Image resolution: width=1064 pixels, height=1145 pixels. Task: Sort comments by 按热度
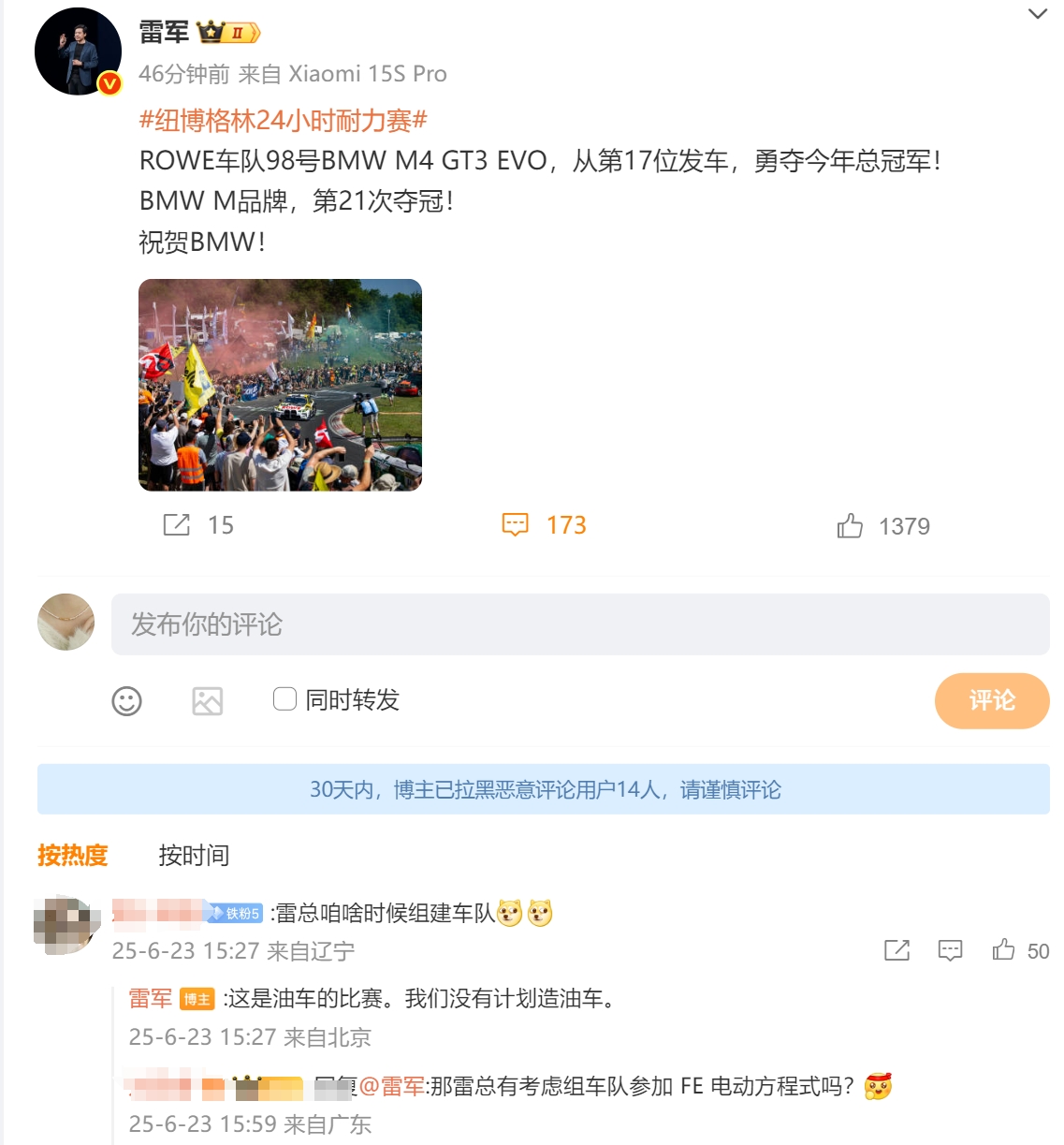coord(73,855)
